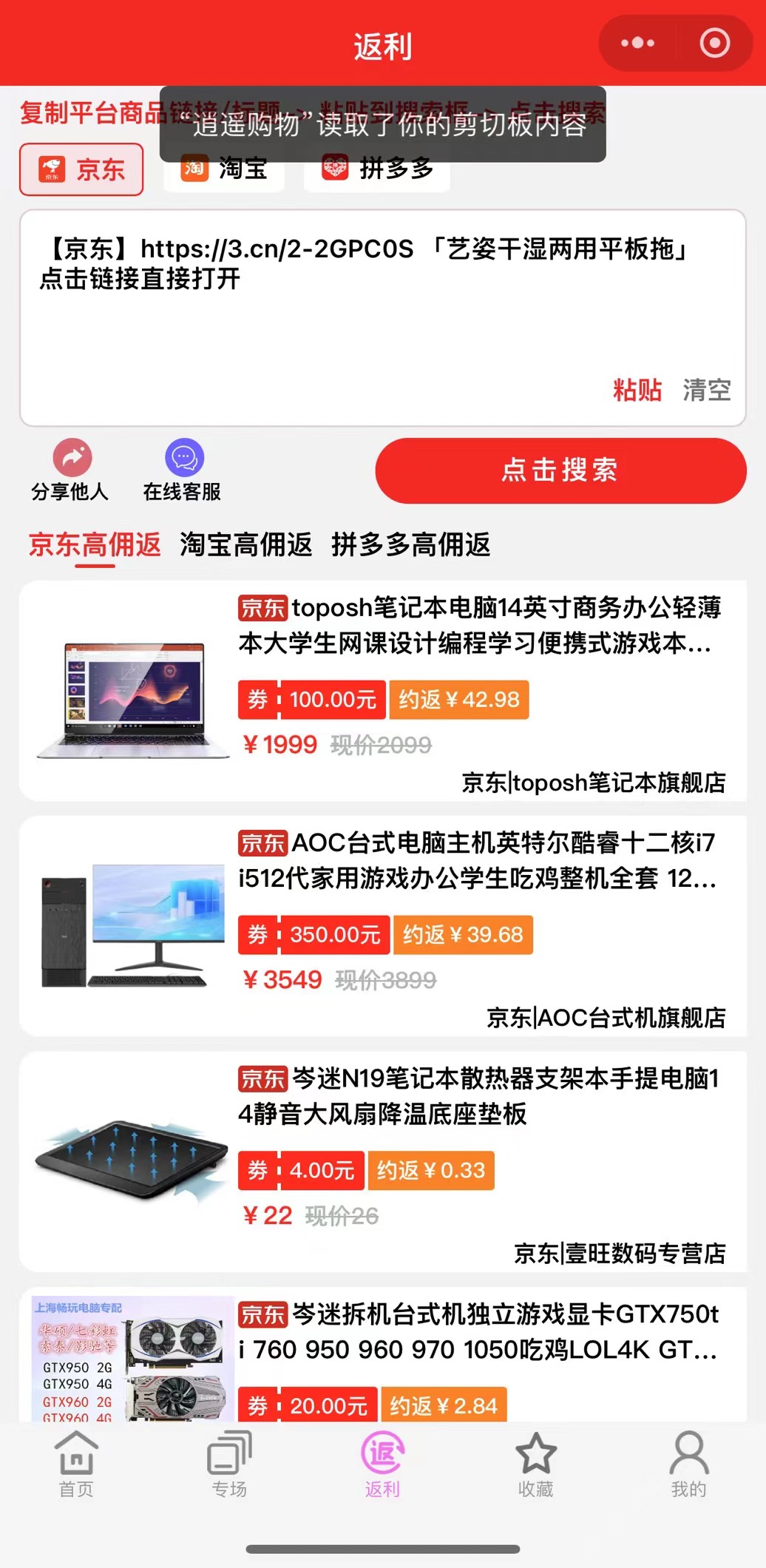Tap 分享他人 to share with others

click(x=71, y=470)
